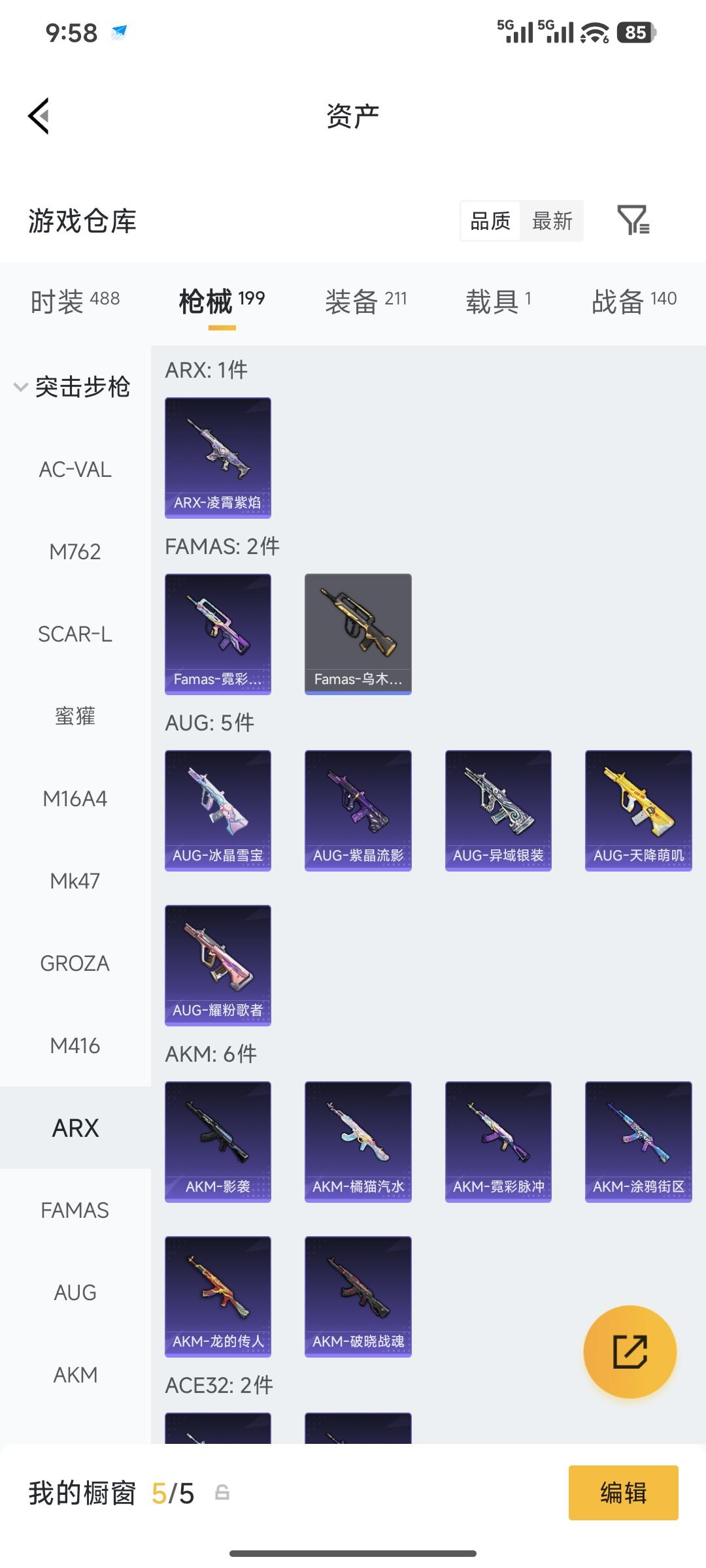Switch to the 载具 tab
Image resolution: width=706 pixels, height=1568 pixels.
498,301
